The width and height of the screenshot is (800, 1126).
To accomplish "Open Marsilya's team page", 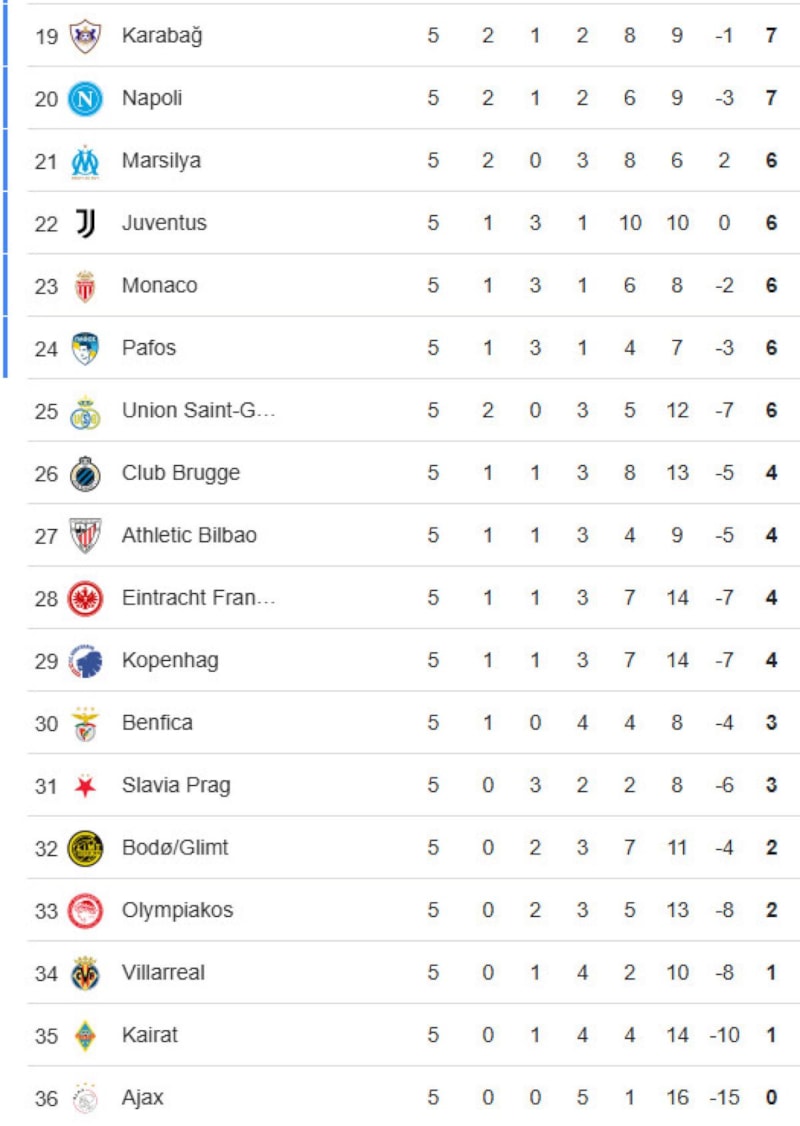I will click(x=161, y=161).
